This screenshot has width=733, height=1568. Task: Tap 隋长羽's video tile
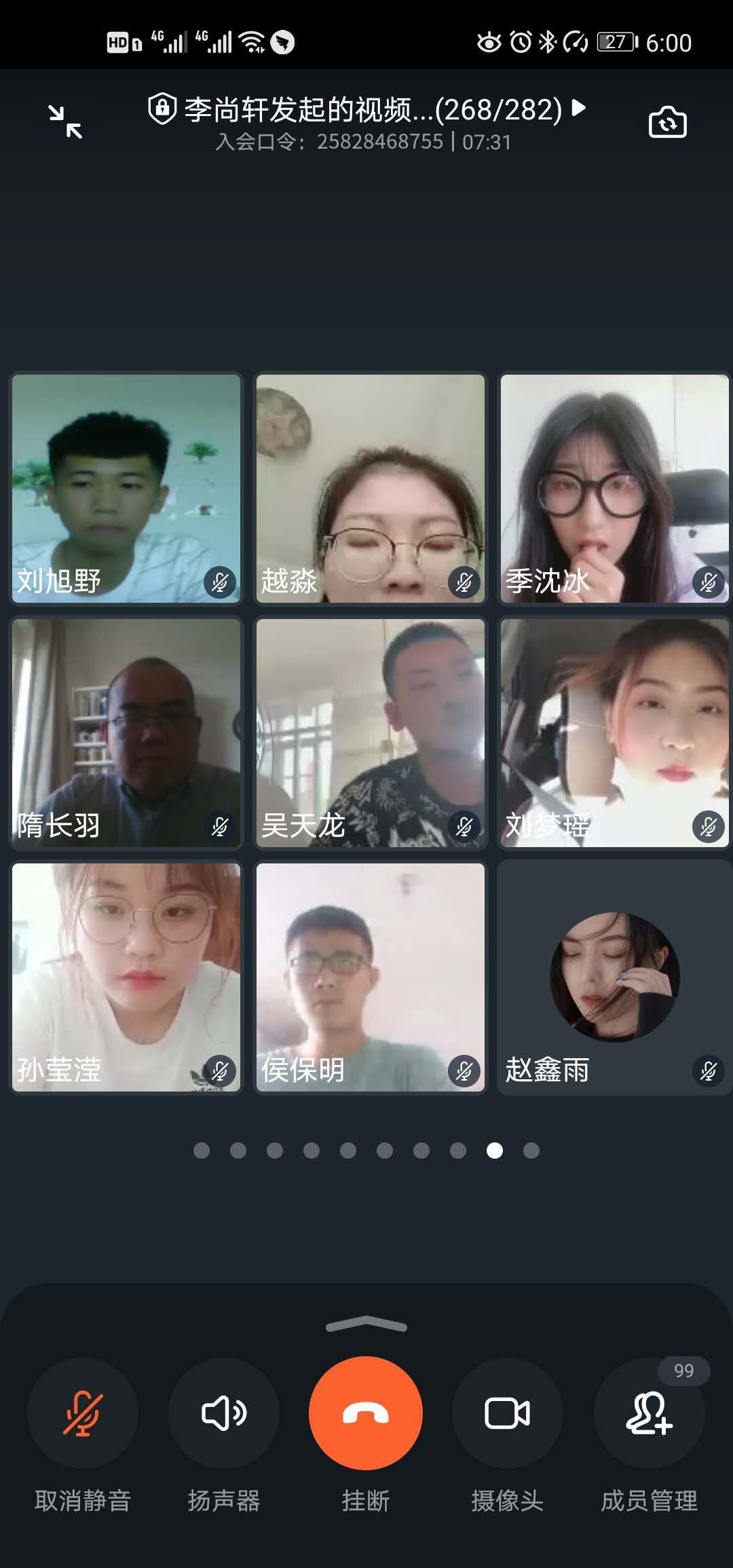point(126,732)
